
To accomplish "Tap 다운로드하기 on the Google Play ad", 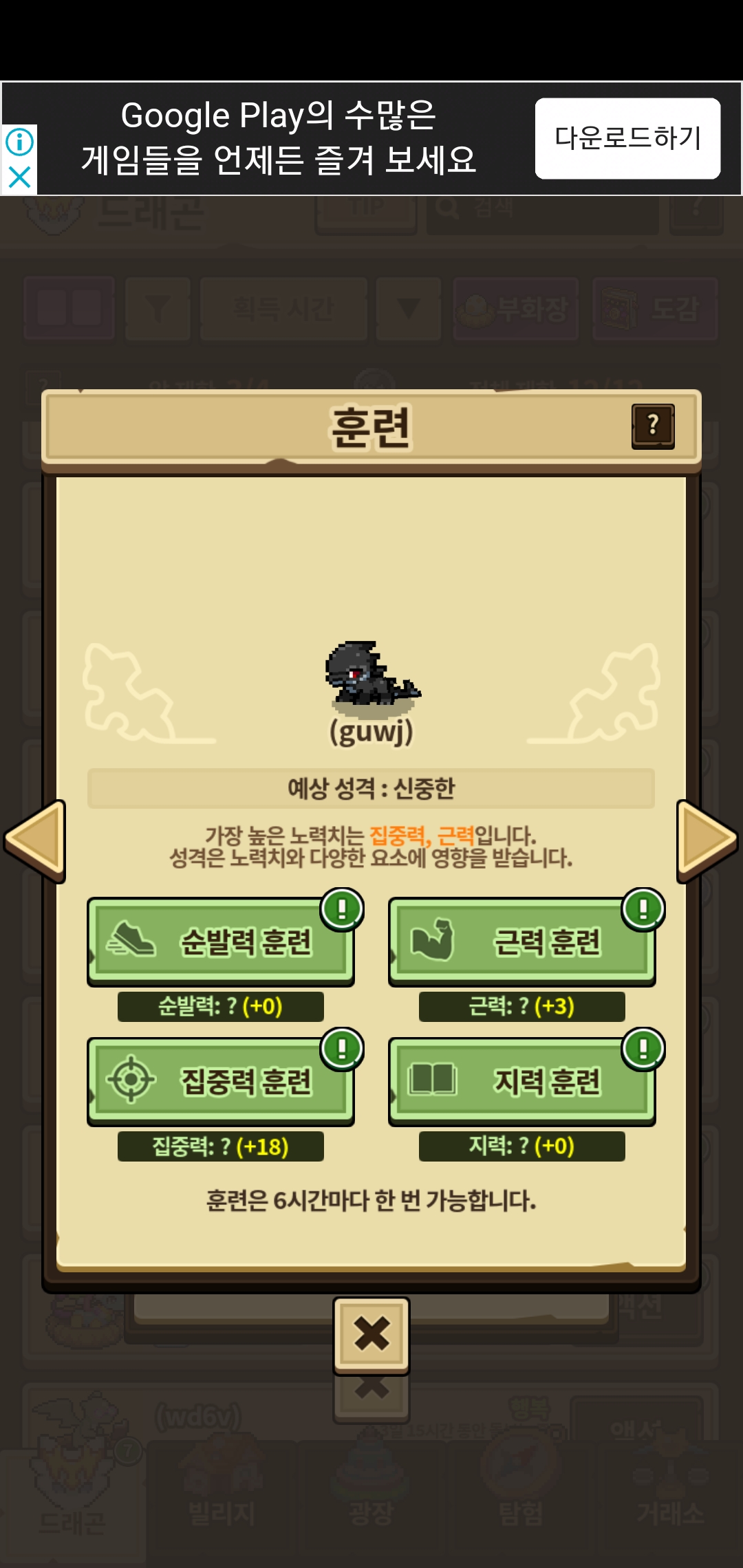I will pyautogui.click(x=627, y=138).
